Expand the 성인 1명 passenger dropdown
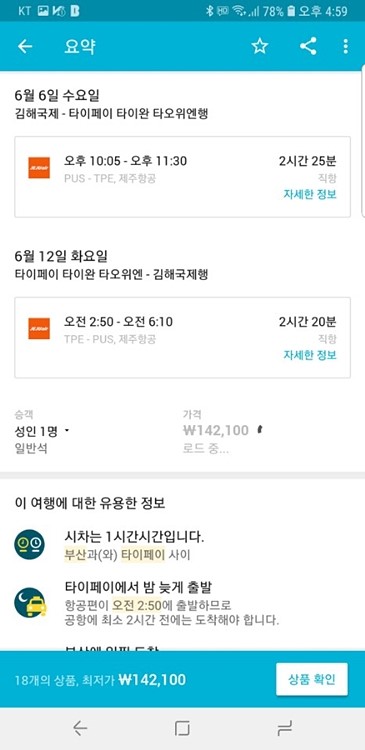The height and width of the screenshot is (750, 365). [x=42, y=431]
